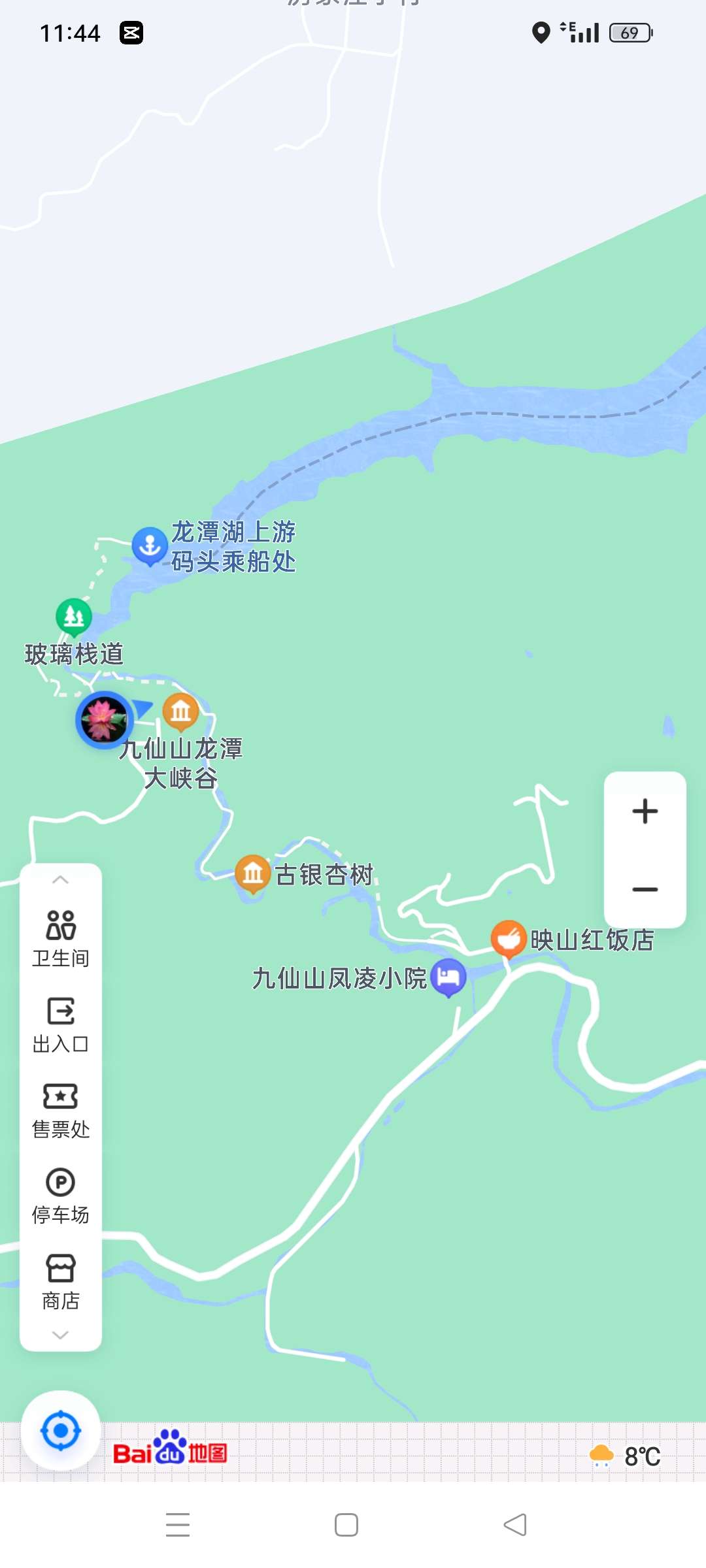Select the 玻璃栈道 scenic spot marker

pos(74,616)
